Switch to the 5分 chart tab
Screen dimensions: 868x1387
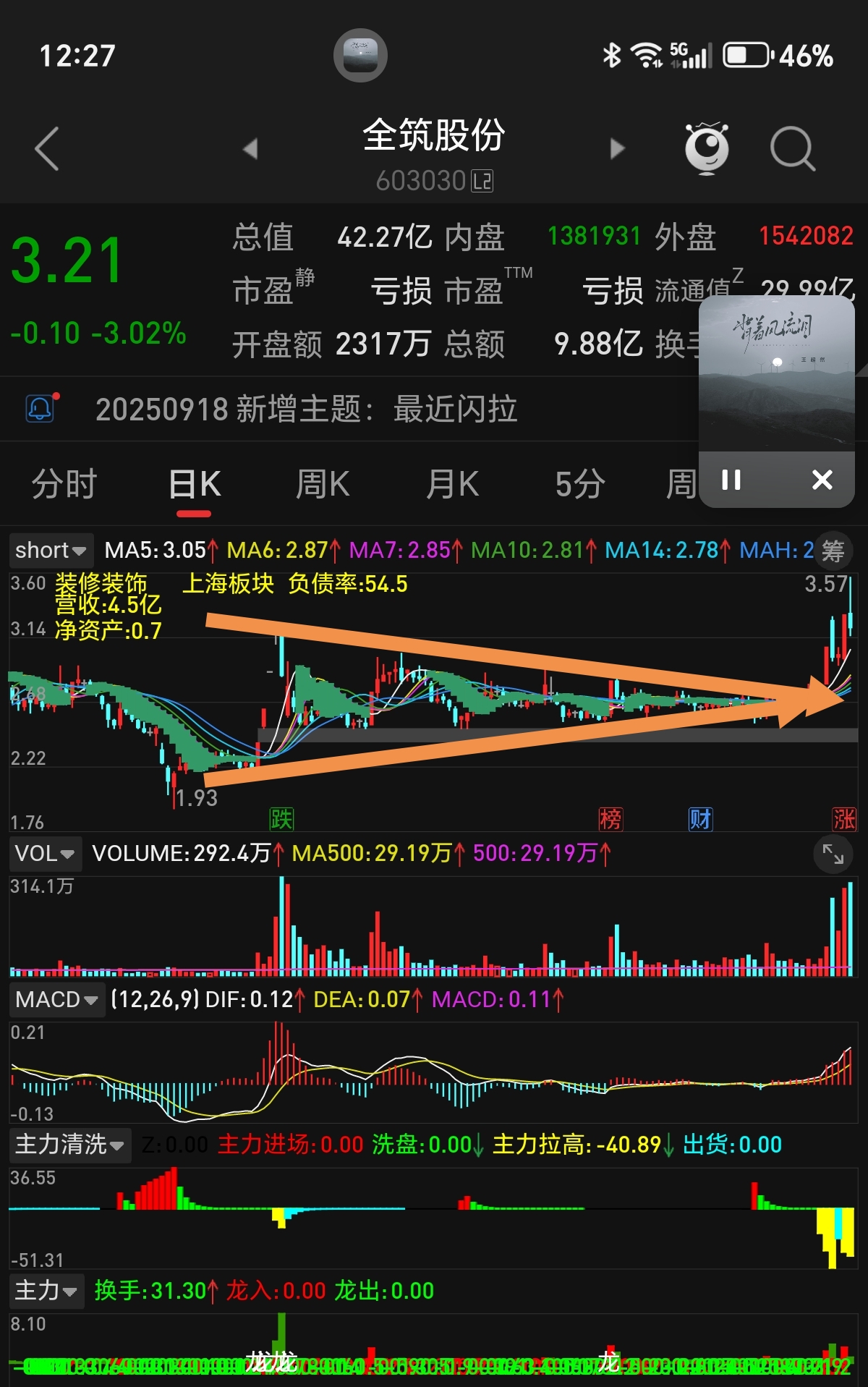(x=580, y=484)
